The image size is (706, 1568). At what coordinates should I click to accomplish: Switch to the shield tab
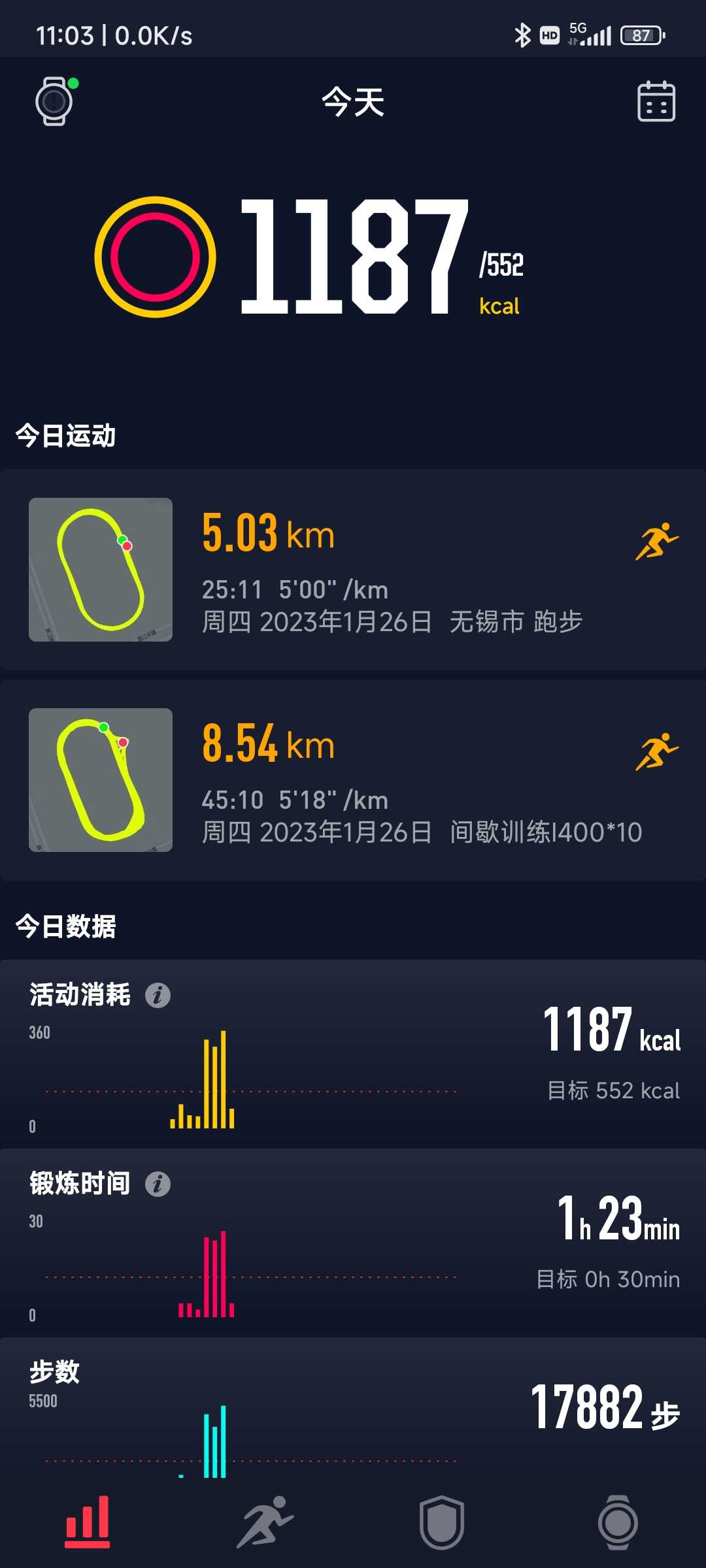point(442,1522)
